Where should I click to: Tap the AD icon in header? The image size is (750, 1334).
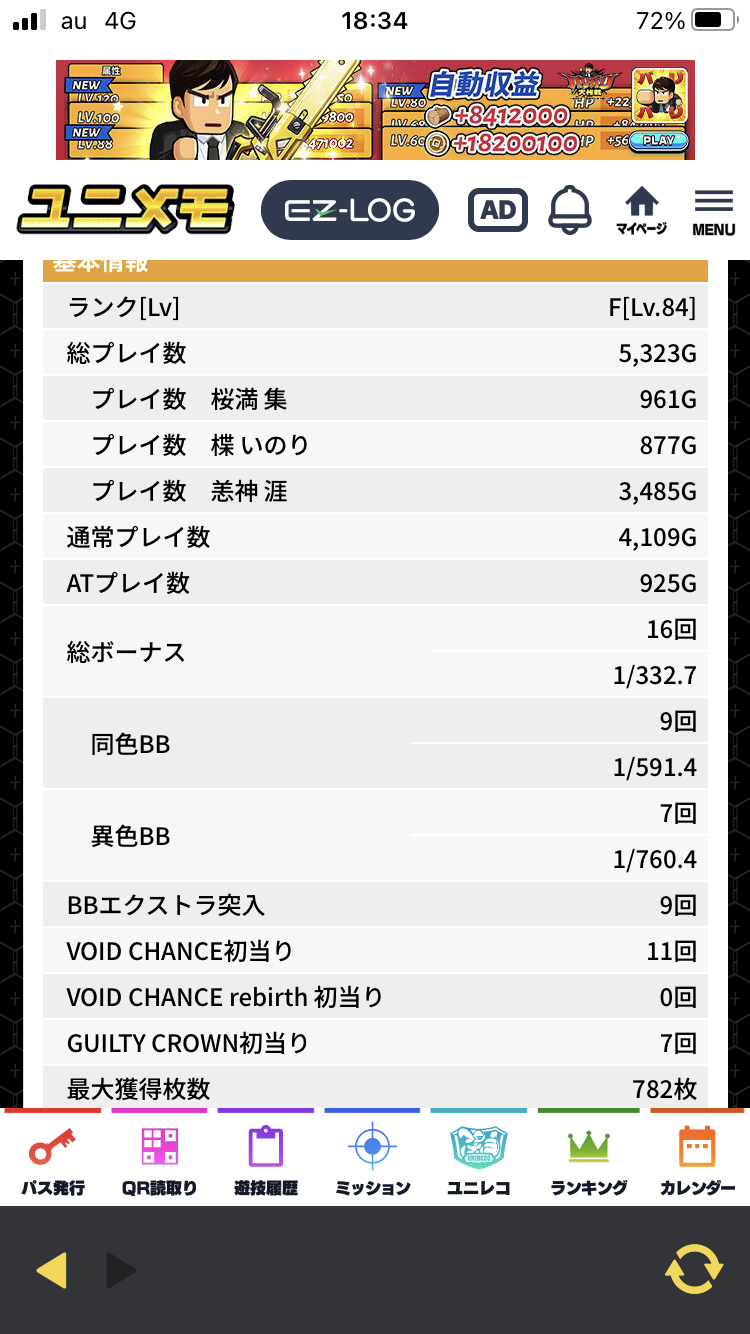point(498,210)
